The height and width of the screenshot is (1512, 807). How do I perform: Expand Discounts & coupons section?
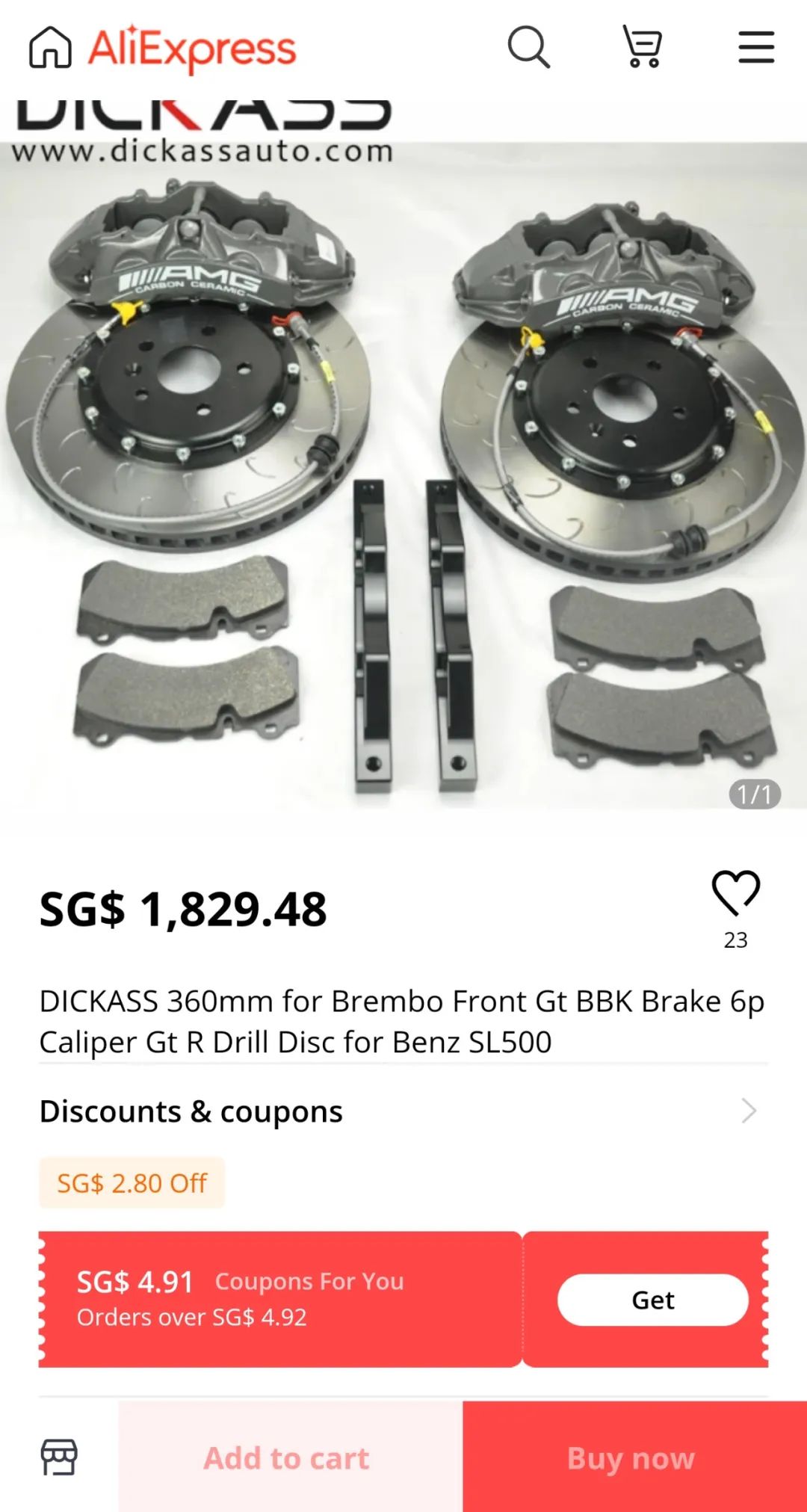(x=748, y=1111)
